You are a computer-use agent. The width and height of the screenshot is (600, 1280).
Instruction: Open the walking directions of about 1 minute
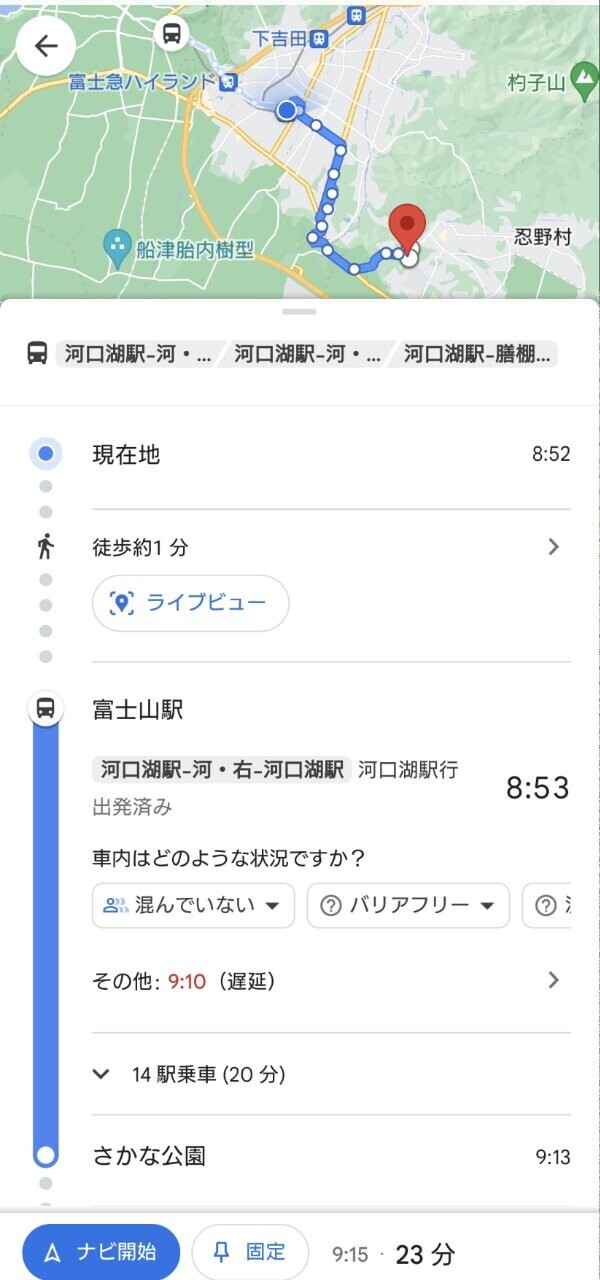coord(331,547)
